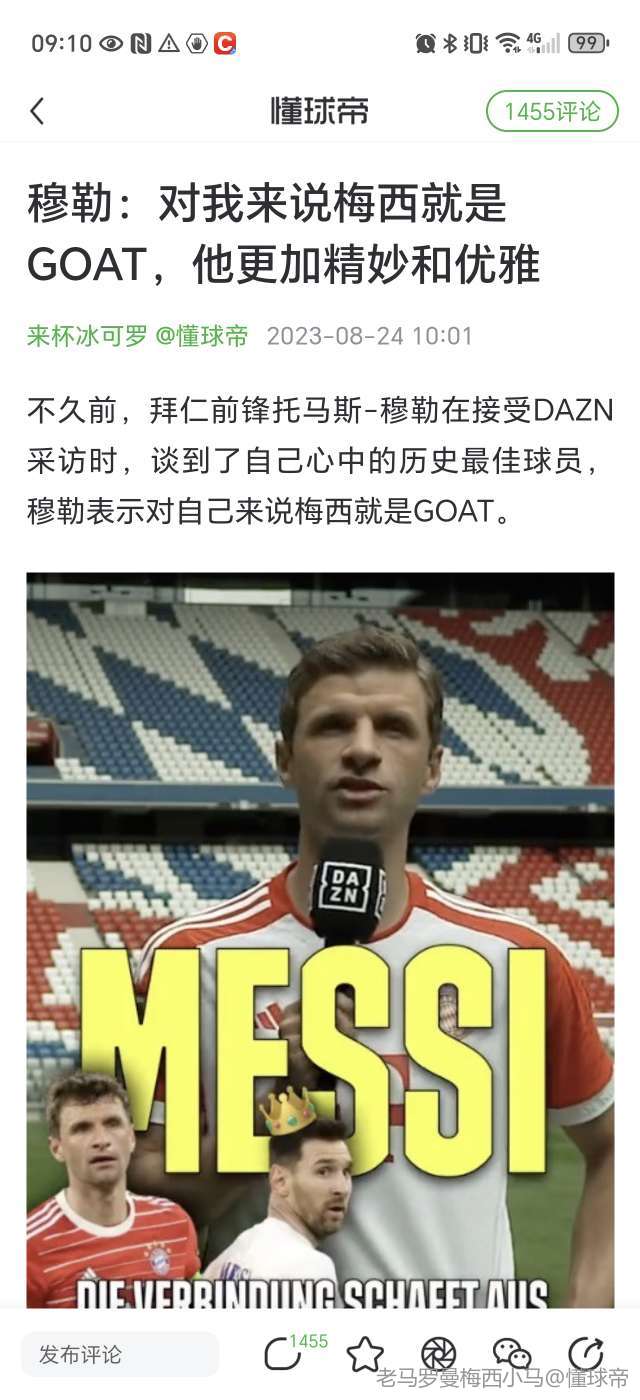The image size is (640, 1400).
Task: Go back using the top-left arrow
Action: click(x=37, y=111)
